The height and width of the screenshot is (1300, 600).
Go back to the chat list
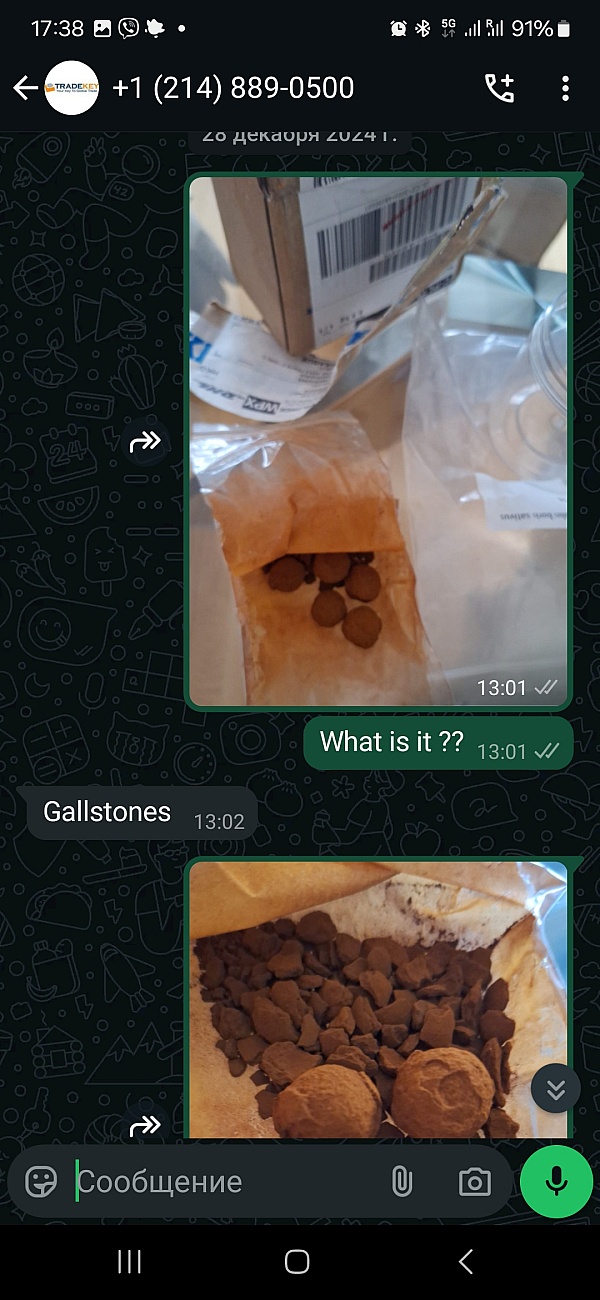point(25,88)
